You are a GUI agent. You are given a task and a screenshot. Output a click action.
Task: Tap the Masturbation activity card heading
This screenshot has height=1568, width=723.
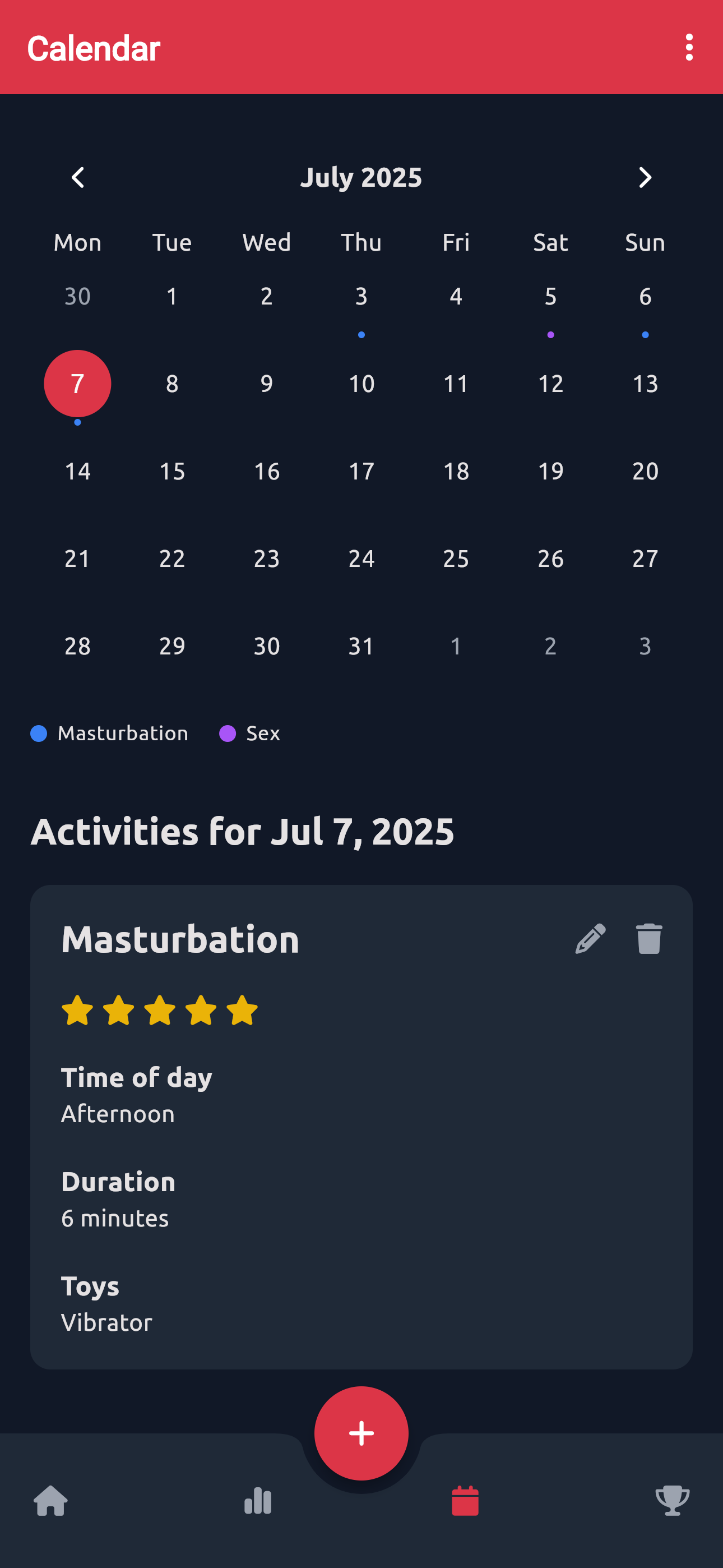point(180,938)
